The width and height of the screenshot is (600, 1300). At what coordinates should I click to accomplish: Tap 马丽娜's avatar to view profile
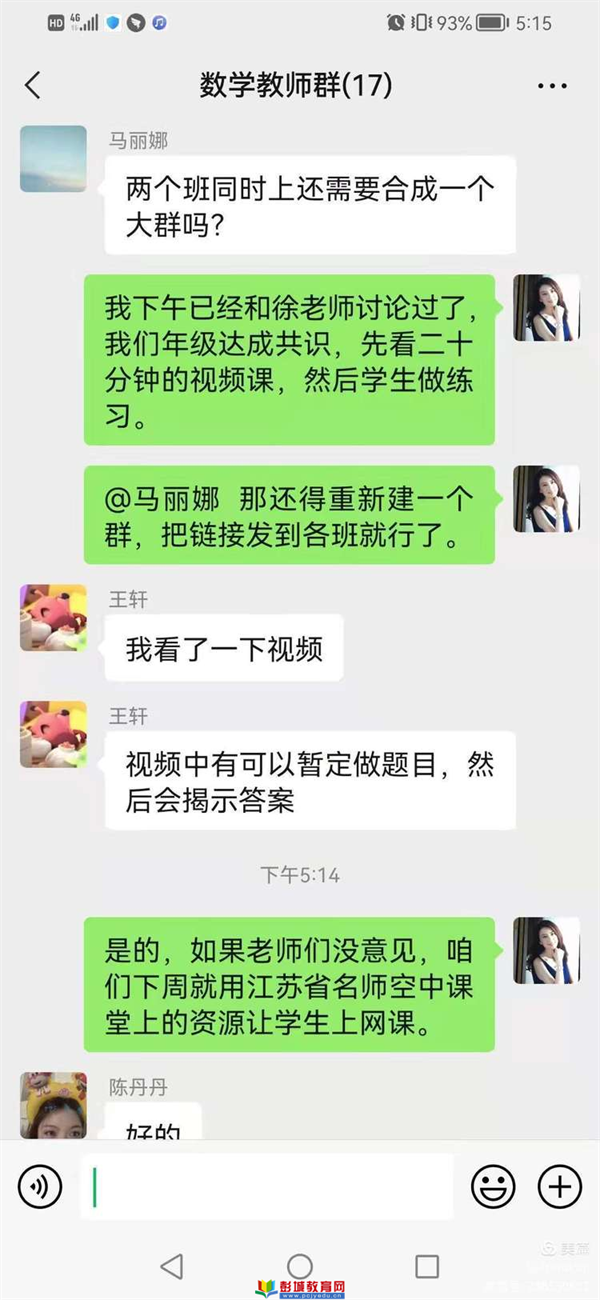tap(53, 159)
